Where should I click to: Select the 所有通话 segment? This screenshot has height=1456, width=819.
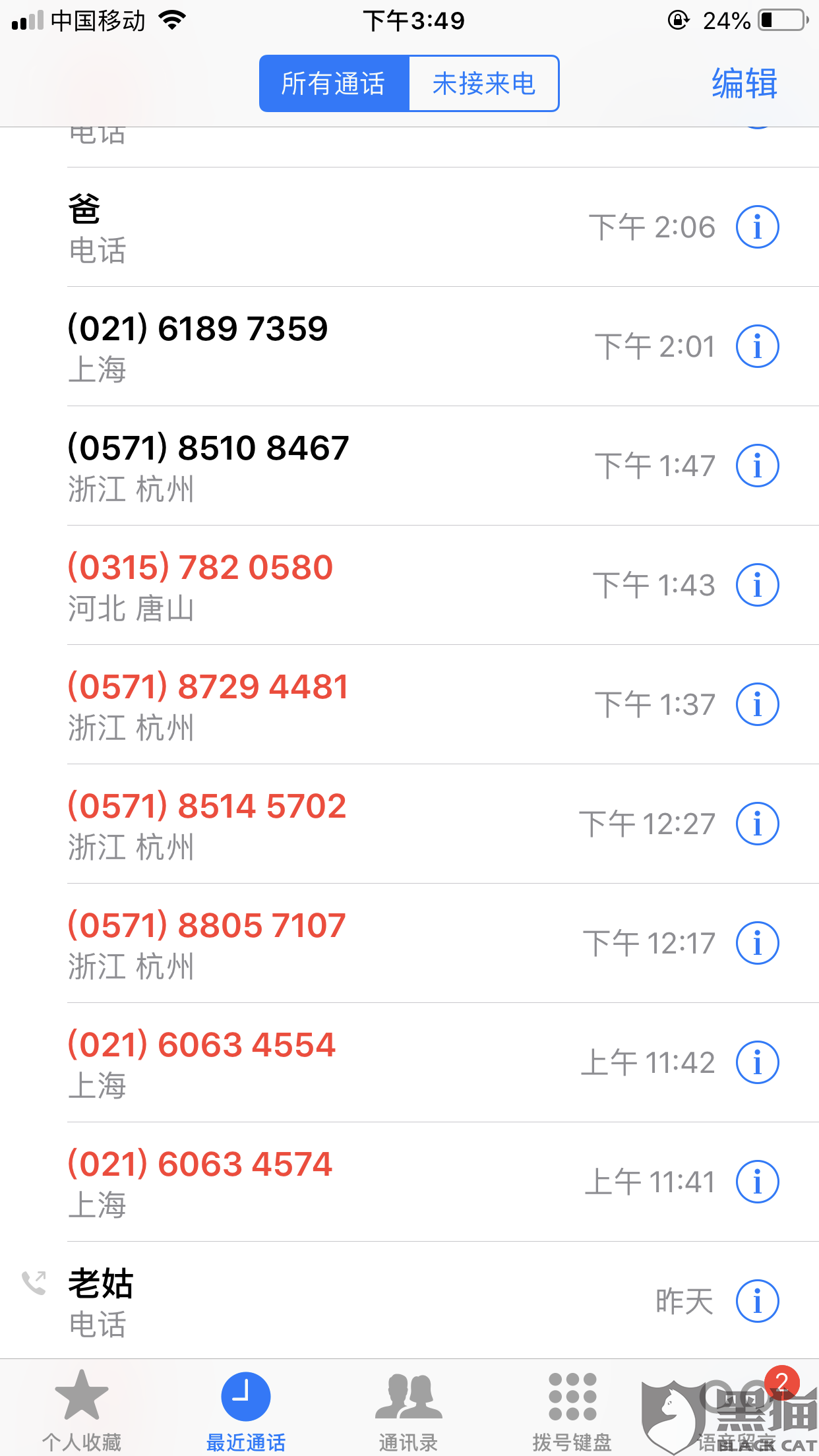coord(334,84)
